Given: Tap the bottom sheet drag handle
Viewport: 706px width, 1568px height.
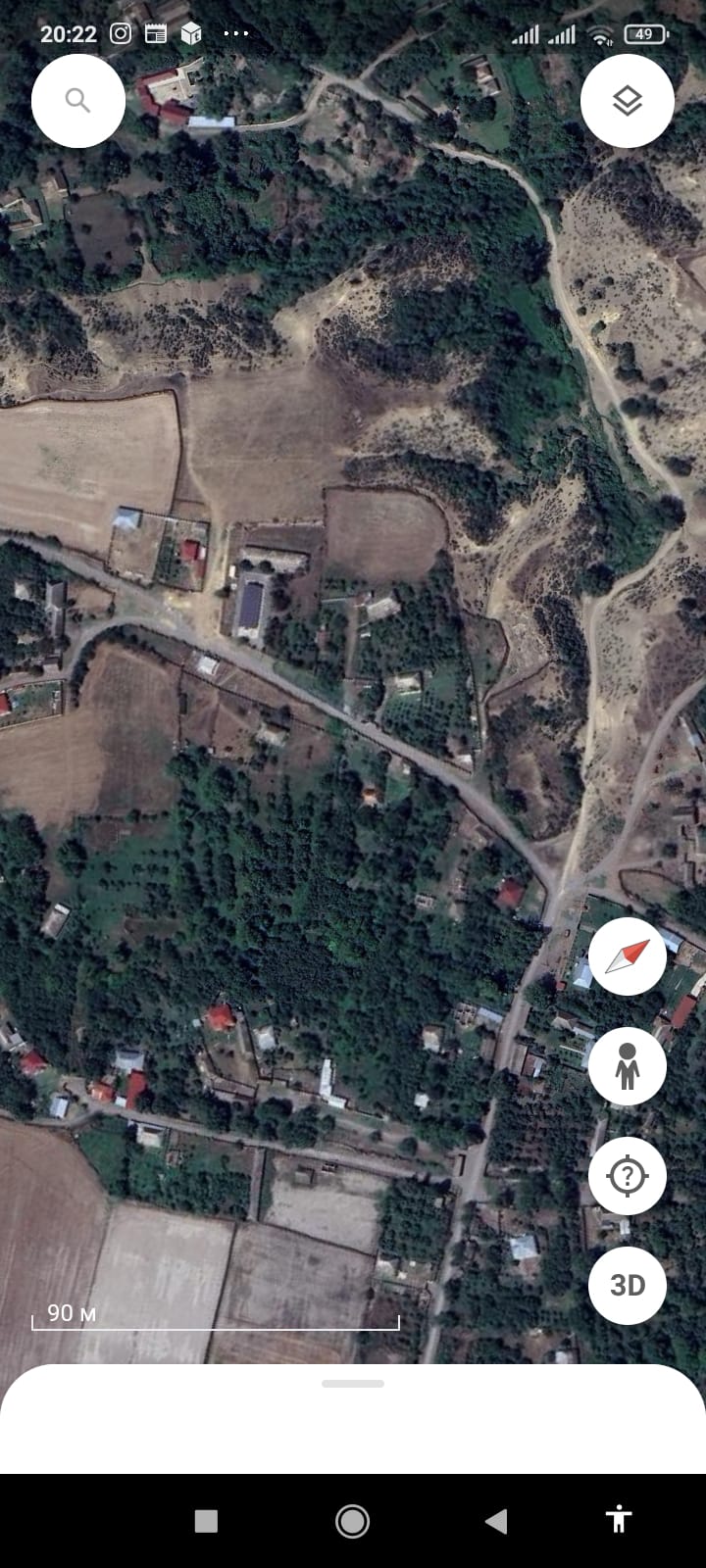Looking at the screenshot, I should tap(353, 1384).
